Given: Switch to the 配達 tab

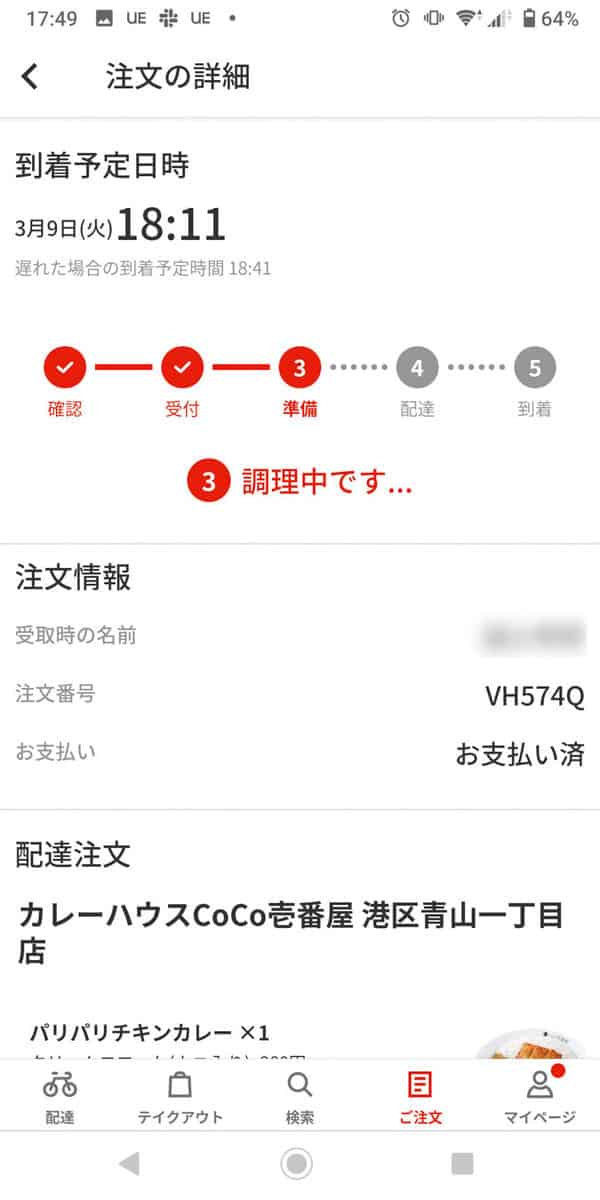Looking at the screenshot, I should tap(60, 1097).
